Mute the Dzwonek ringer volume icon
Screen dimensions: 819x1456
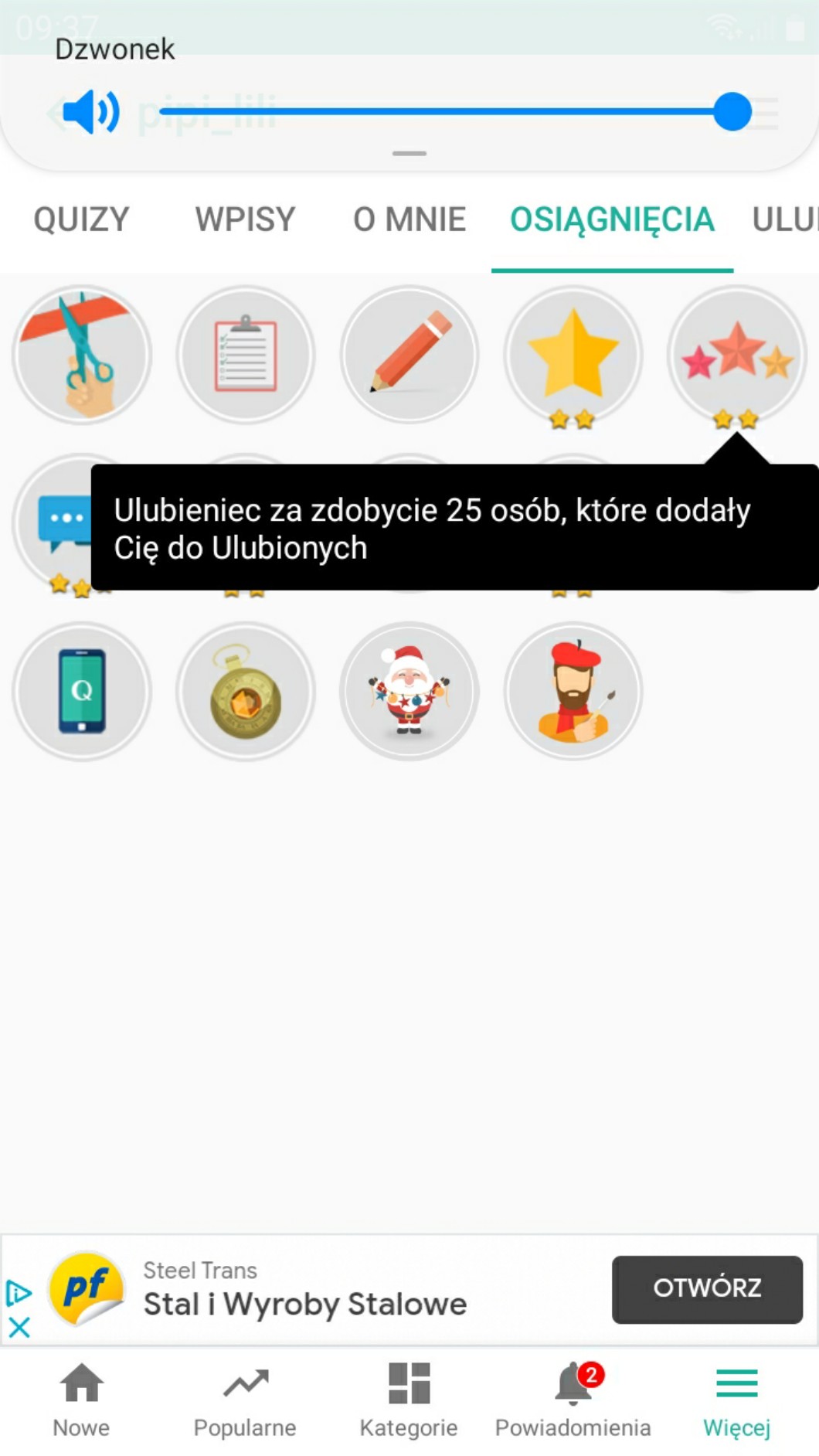coord(90,112)
